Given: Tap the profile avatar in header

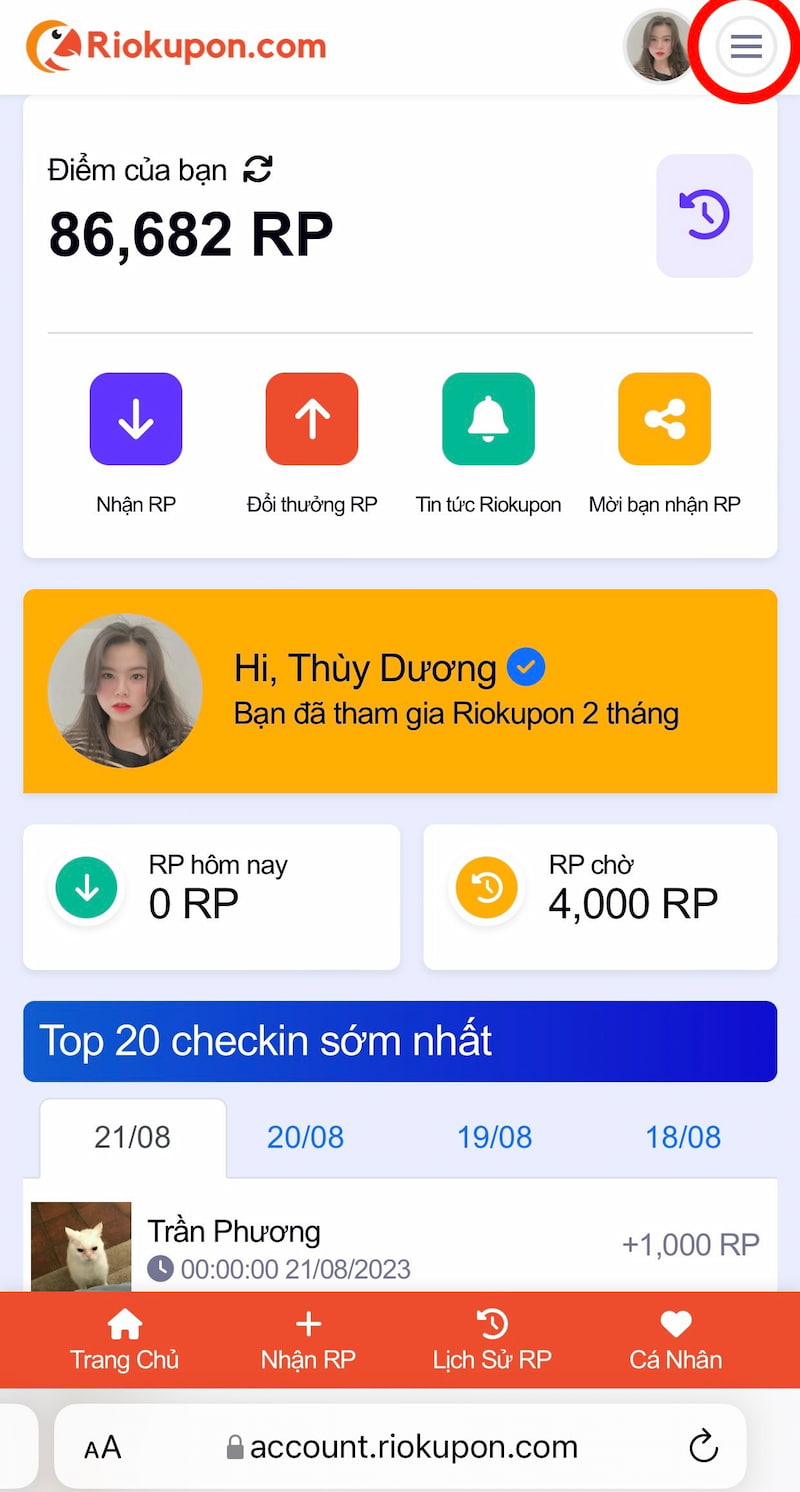Looking at the screenshot, I should point(658,46).
